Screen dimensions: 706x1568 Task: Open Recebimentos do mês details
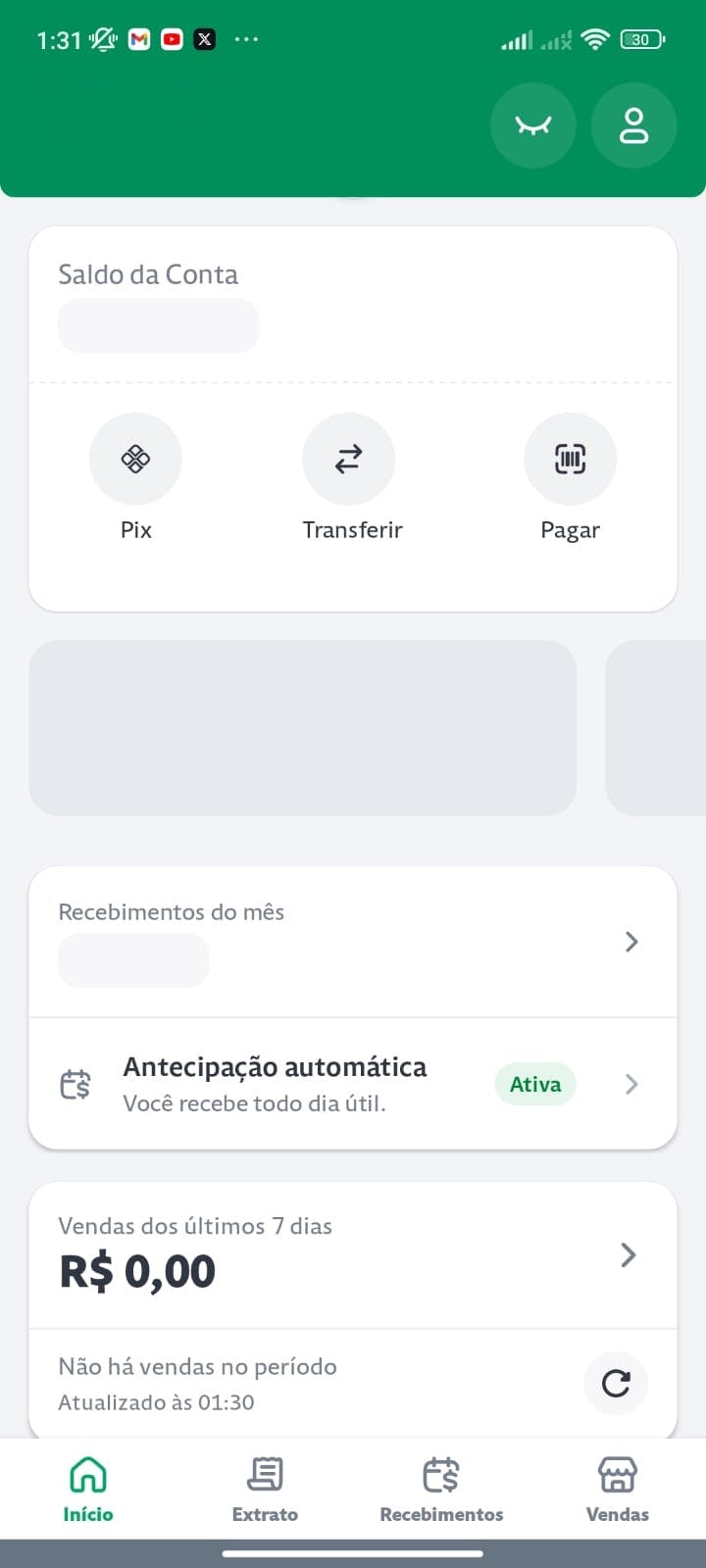353,942
